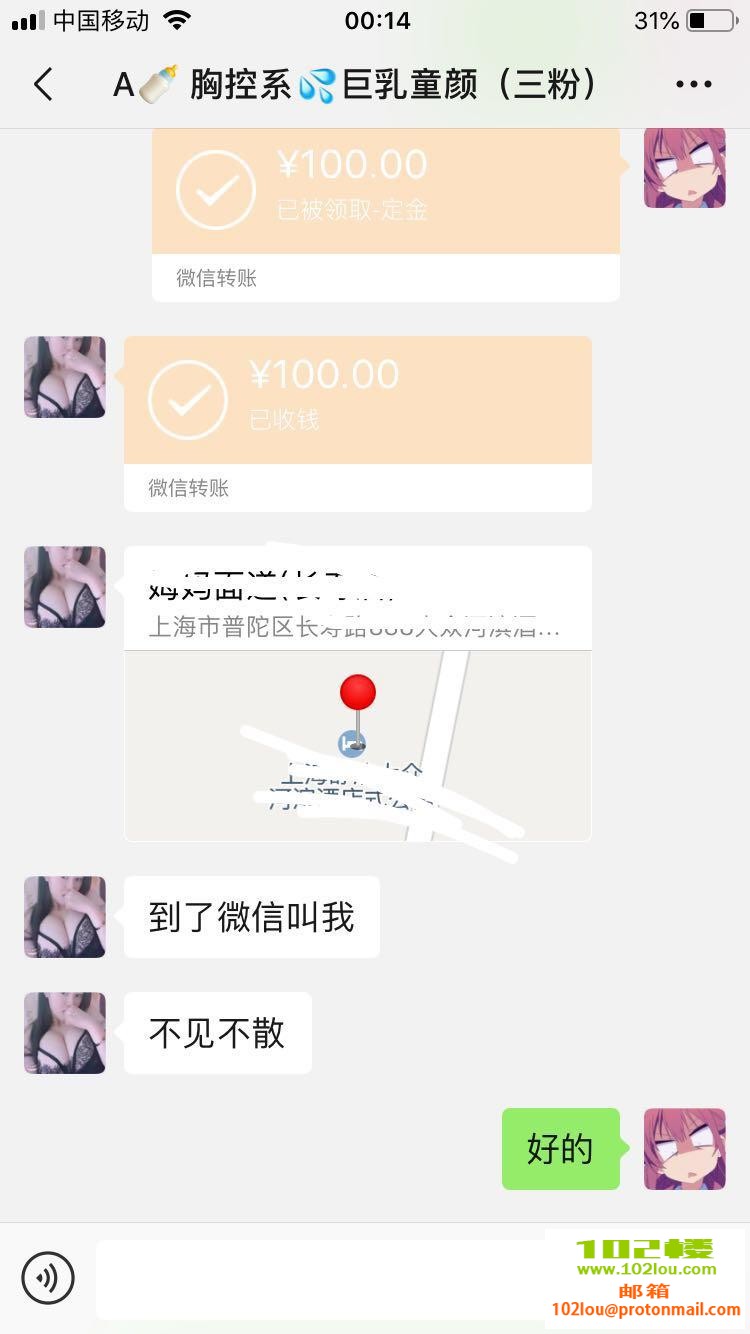Tap your own avatar beside 好的
Image resolution: width=750 pixels, height=1334 pixels.
(684, 1149)
